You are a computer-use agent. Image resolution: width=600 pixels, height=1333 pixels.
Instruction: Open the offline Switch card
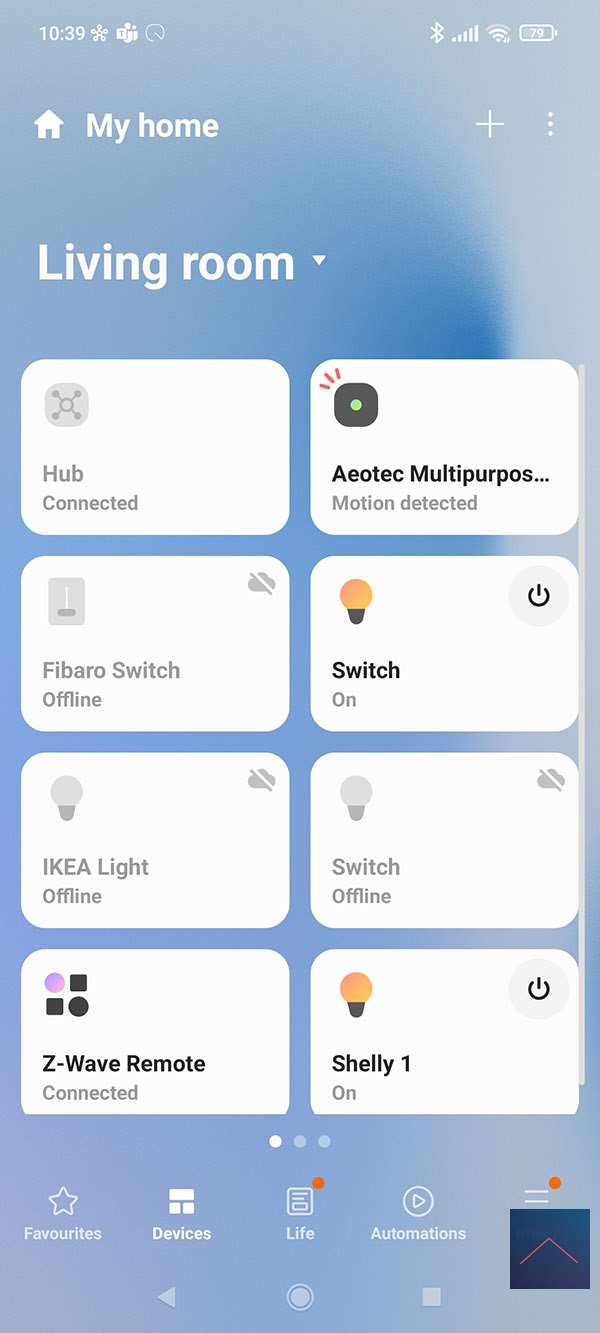click(444, 840)
